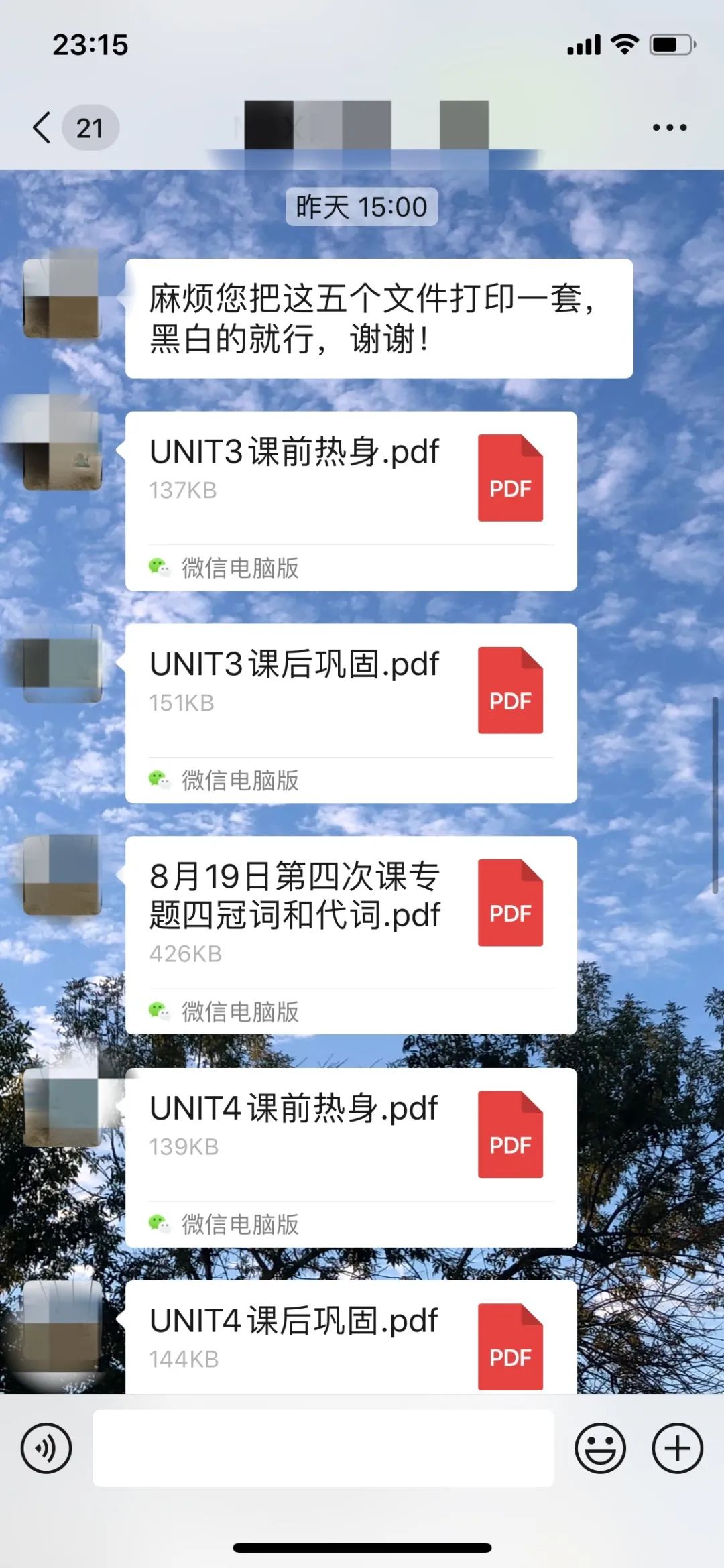Open the emoji sticker panel
The width and height of the screenshot is (724, 1568).
click(x=600, y=1448)
